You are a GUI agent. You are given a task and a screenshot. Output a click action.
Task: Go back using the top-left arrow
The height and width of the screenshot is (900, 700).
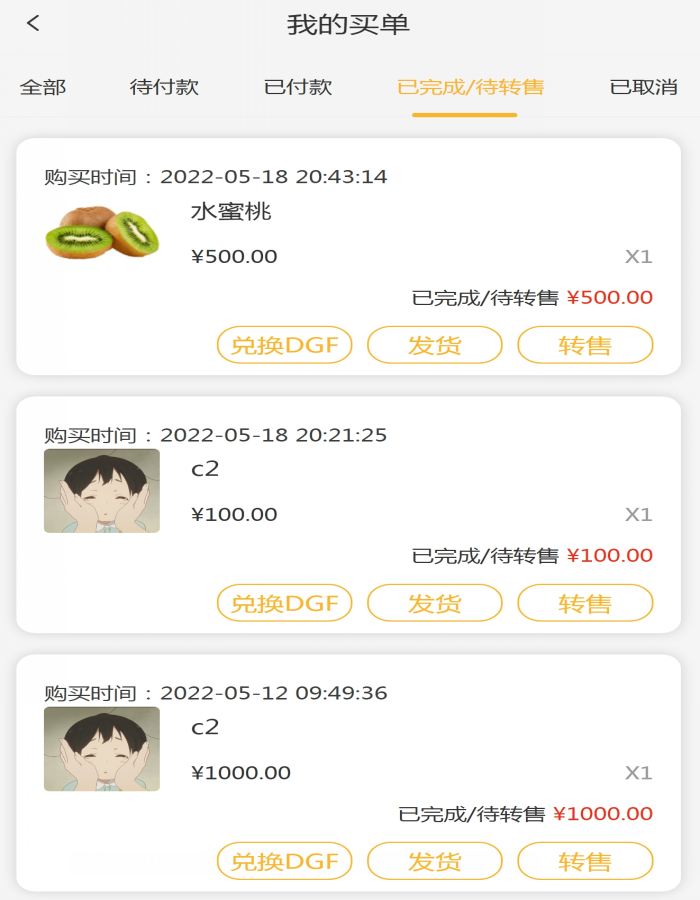33,24
